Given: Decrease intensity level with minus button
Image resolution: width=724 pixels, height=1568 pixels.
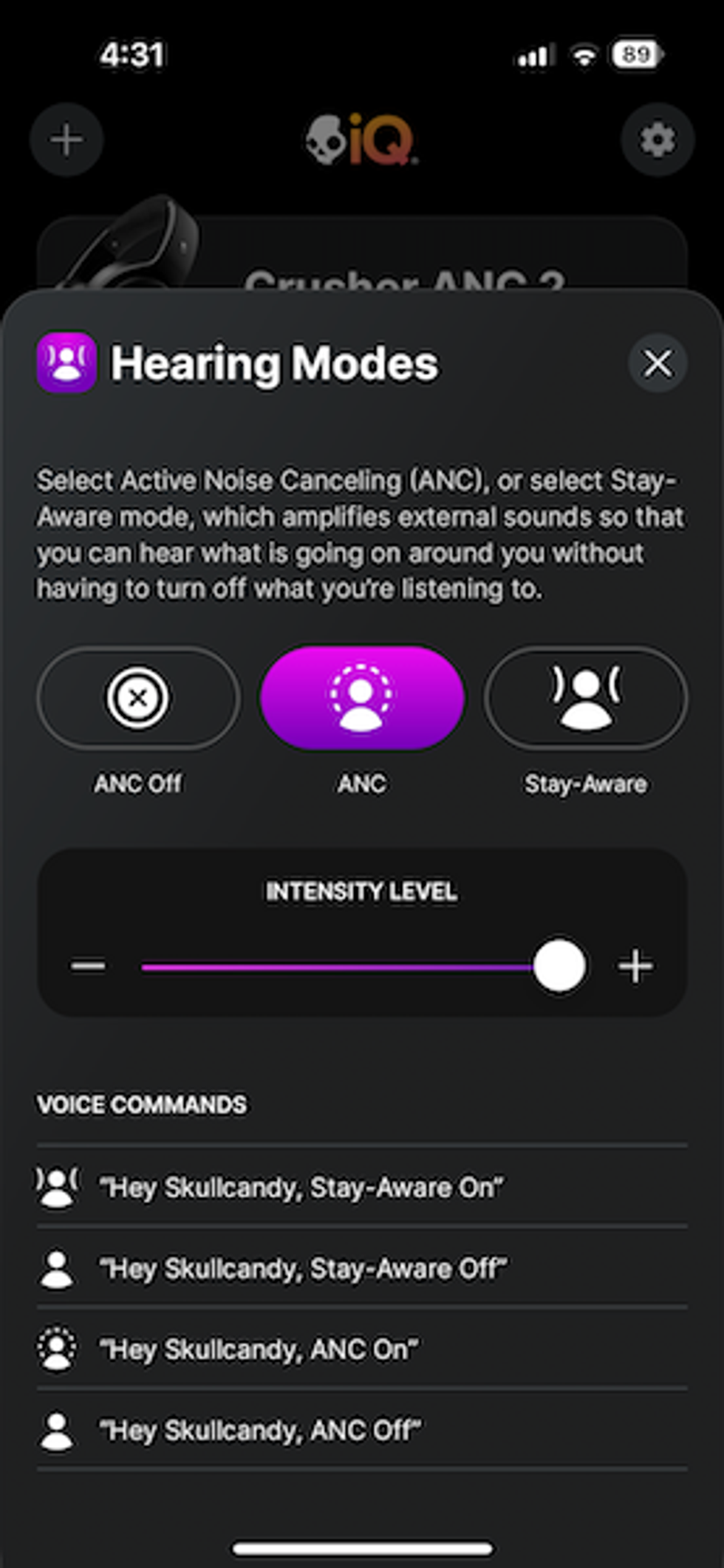Looking at the screenshot, I should (x=88, y=966).
